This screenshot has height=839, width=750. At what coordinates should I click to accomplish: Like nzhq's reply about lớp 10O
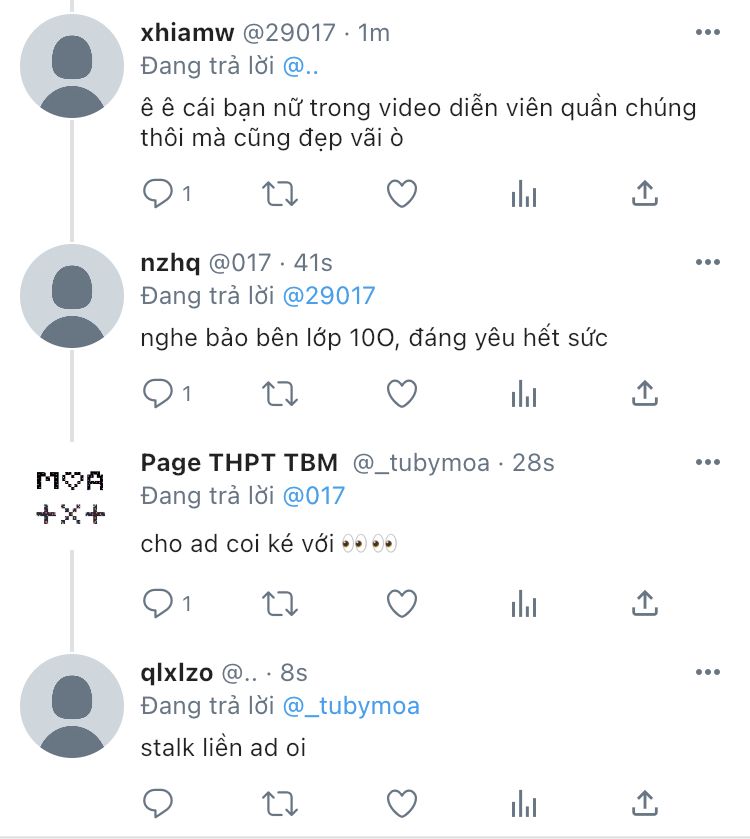point(401,394)
